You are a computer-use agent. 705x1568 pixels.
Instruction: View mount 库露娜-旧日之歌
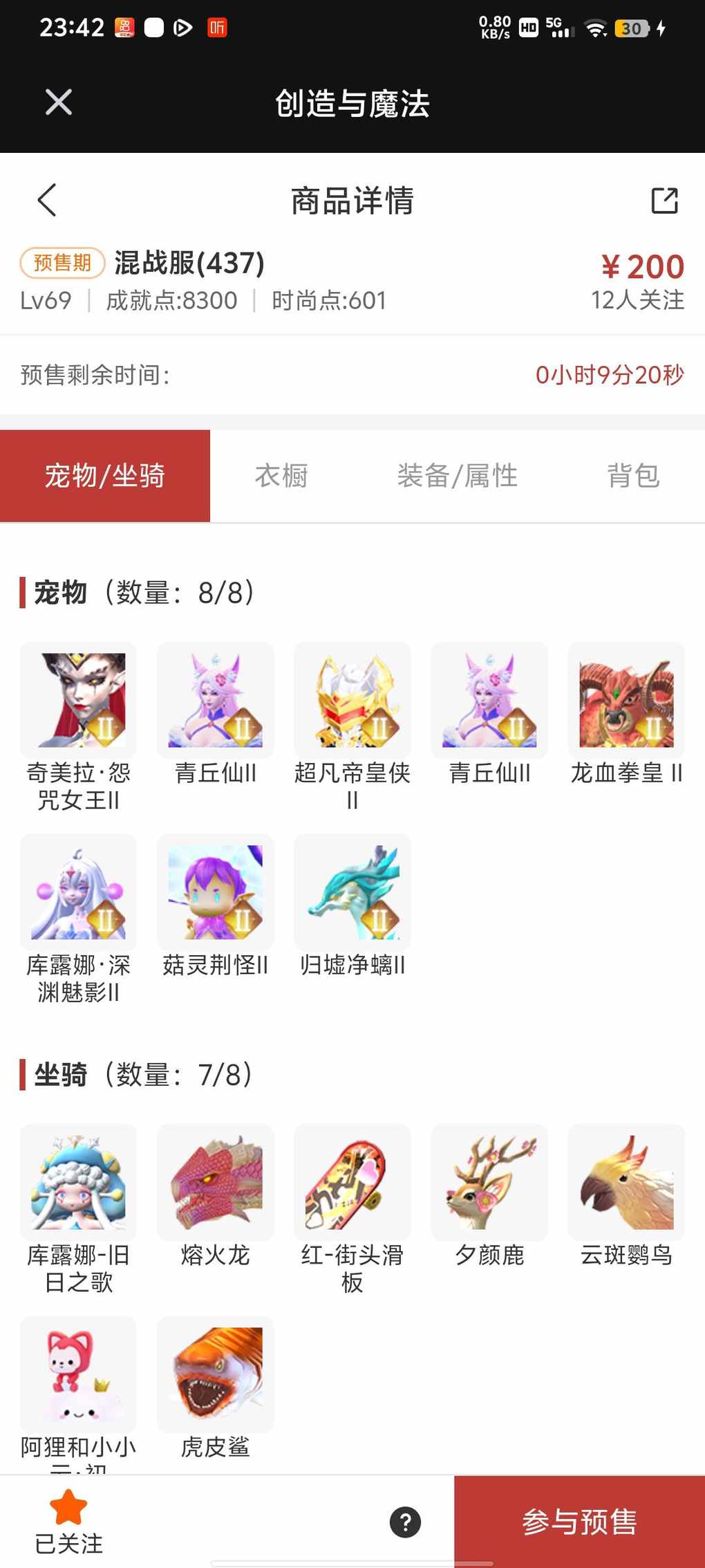[78, 1182]
